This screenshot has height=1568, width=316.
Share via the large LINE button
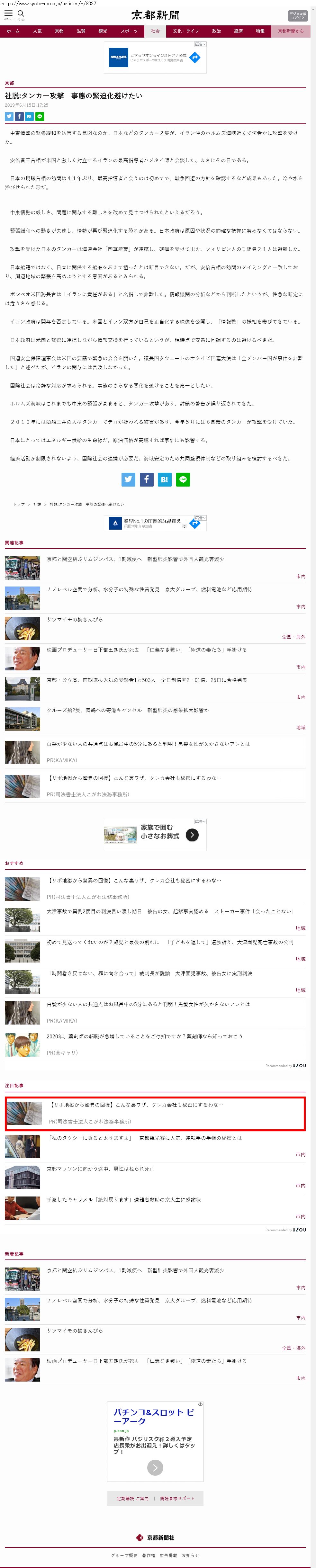tap(183, 479)
